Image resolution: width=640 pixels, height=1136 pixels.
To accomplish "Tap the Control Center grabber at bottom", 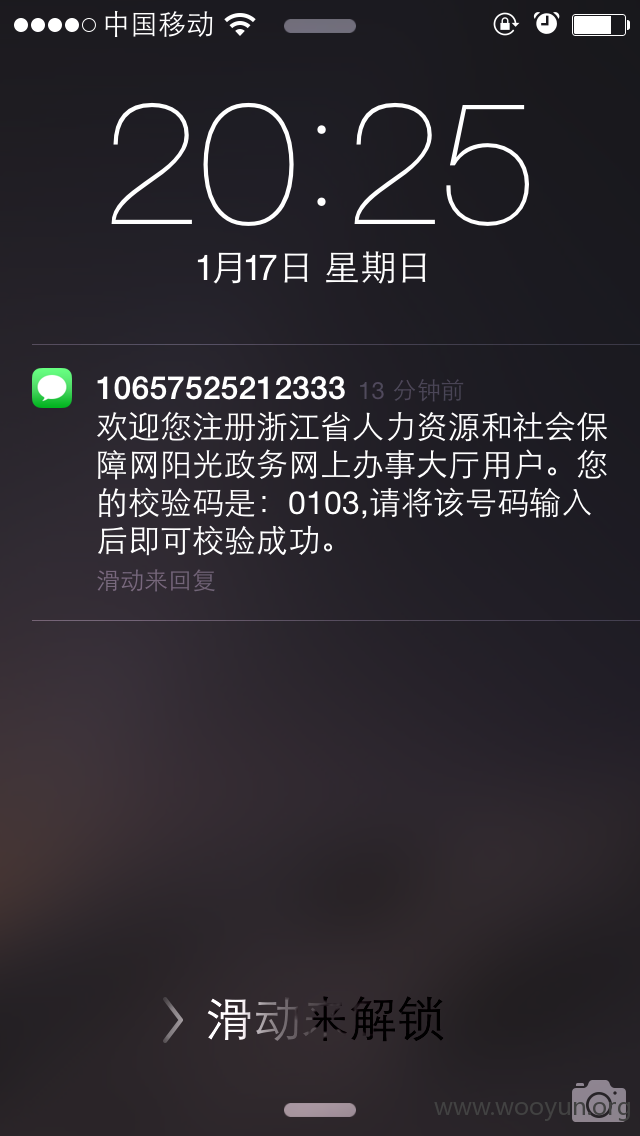I will [x=320, y=1110].
